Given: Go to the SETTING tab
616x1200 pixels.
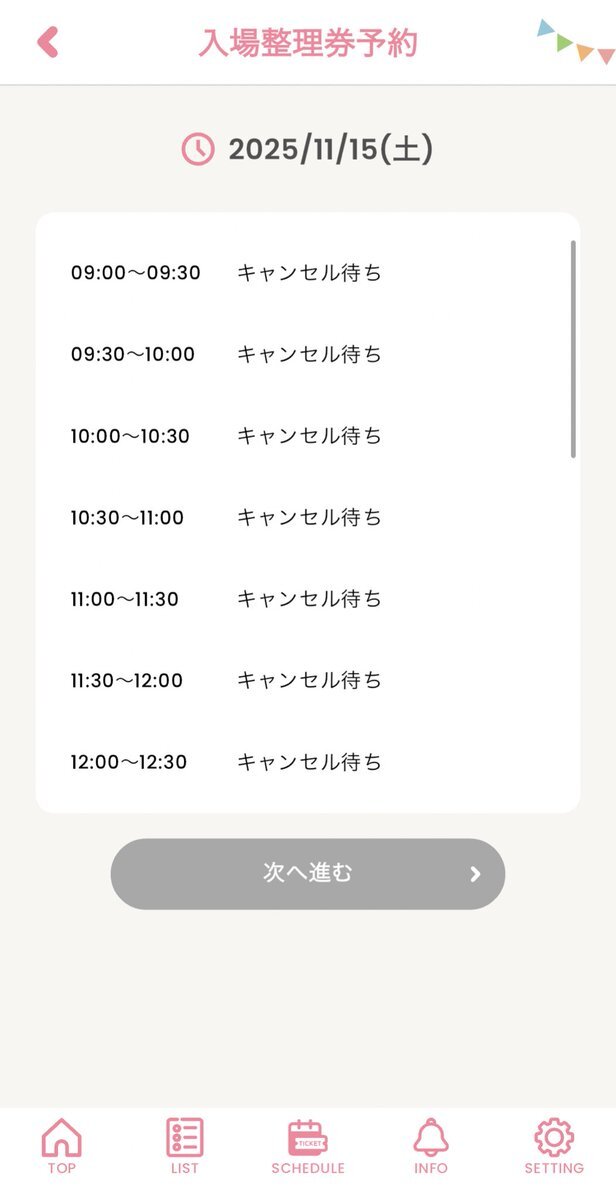Looking at the screenshot, I should point(554,1146).
